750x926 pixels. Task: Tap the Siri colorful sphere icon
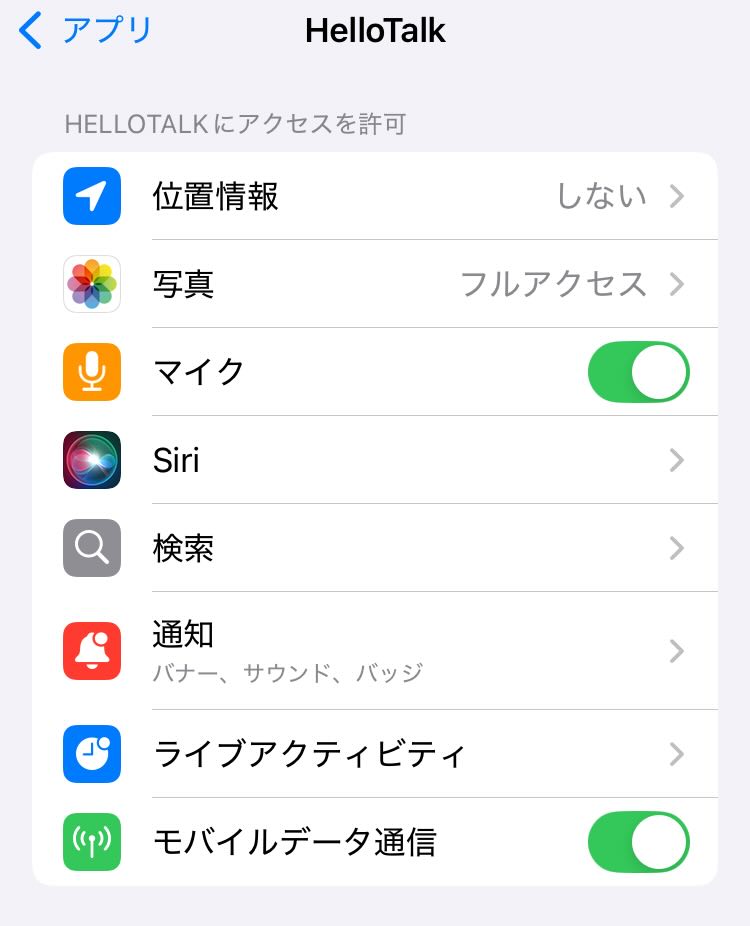pyautogui.click(x=91, y=459)
